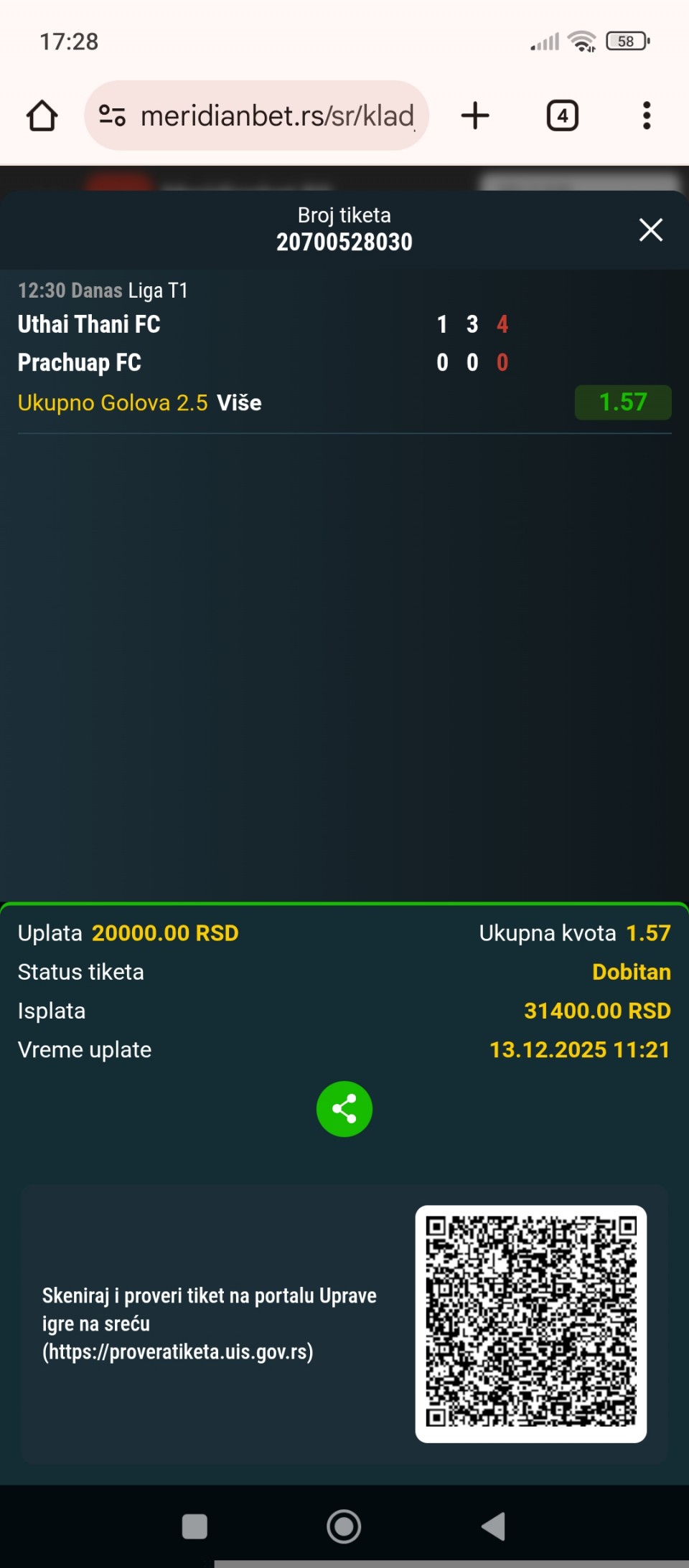Screen dimensions: 689x1568
Task: Open the tab switcher showing 4 tabs
Action: (x=562, y=115)
